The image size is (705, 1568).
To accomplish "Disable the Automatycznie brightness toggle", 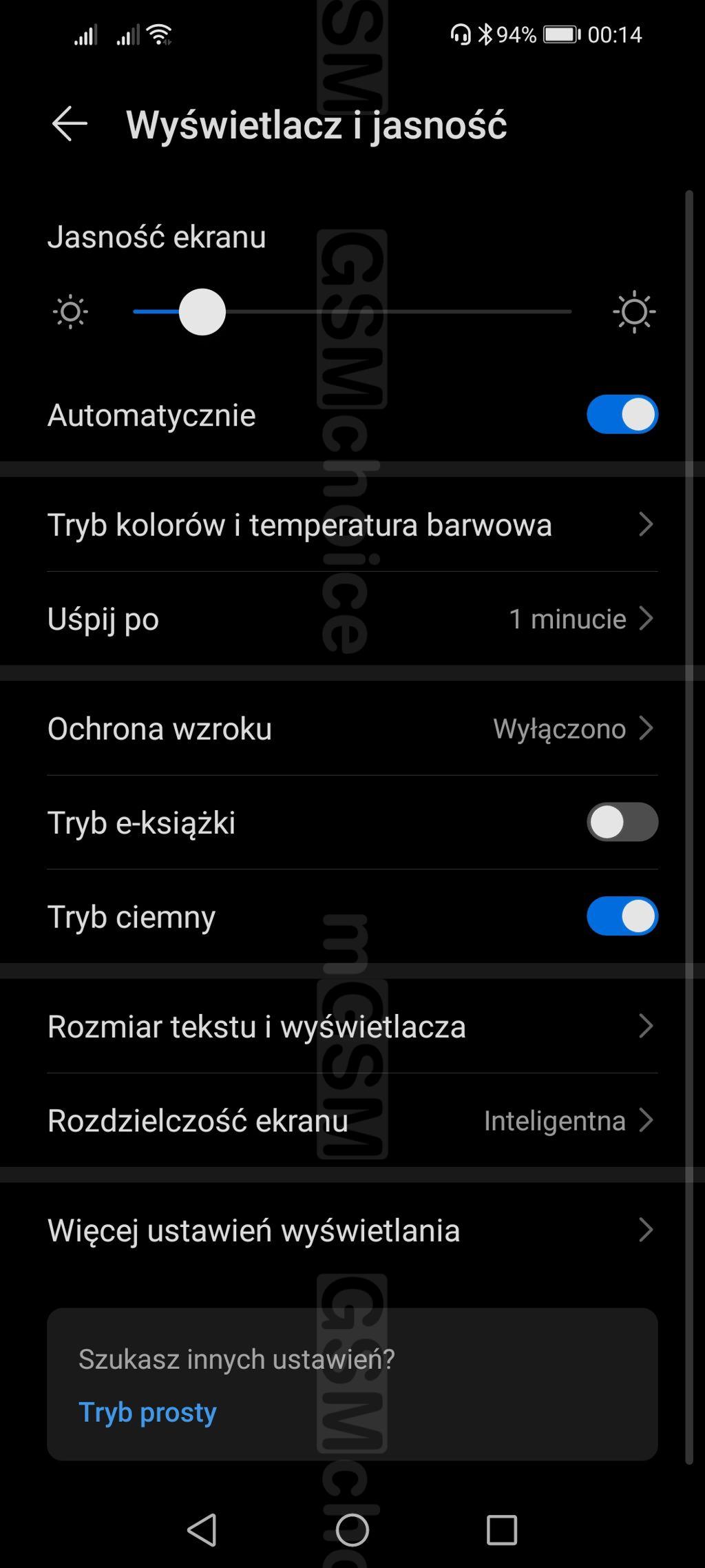I will point(622,415).
